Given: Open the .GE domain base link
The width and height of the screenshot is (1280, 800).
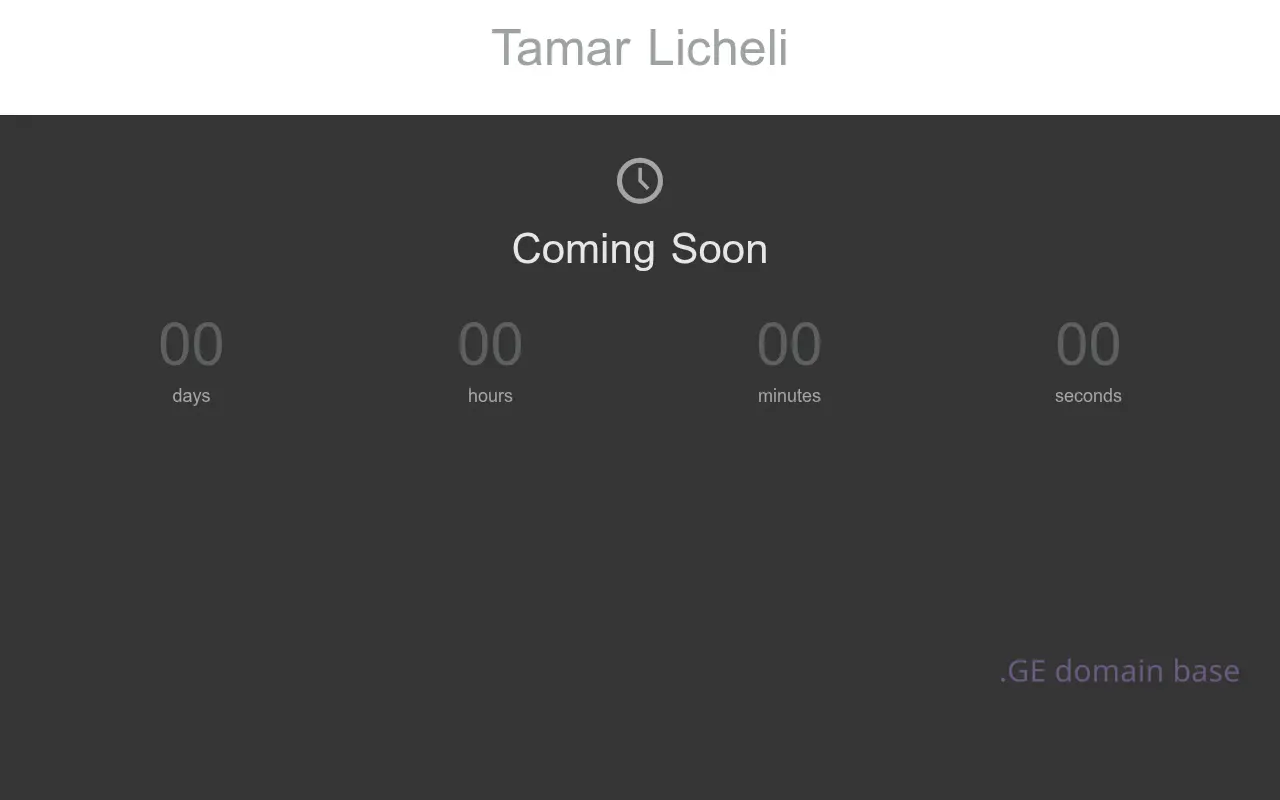Looking at the screenshot, I should click(1119, 671).
